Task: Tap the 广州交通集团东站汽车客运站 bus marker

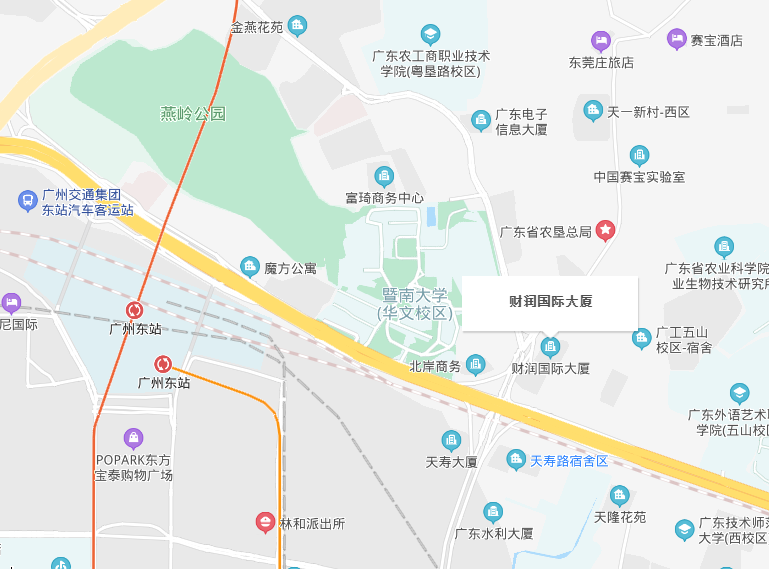Action: [x=28, y=202]
